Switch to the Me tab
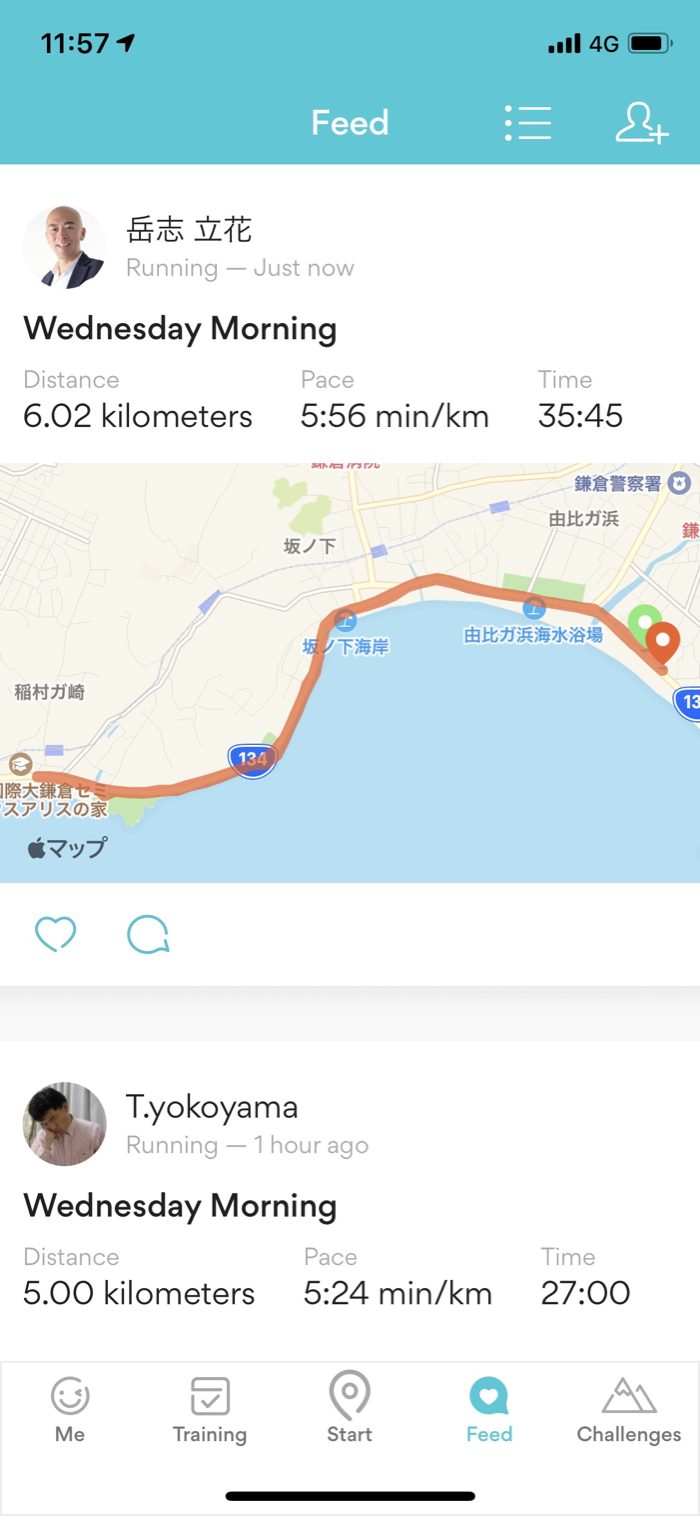The width and height of the screenshot is (700, 1516). click(x=70, y=1410)
